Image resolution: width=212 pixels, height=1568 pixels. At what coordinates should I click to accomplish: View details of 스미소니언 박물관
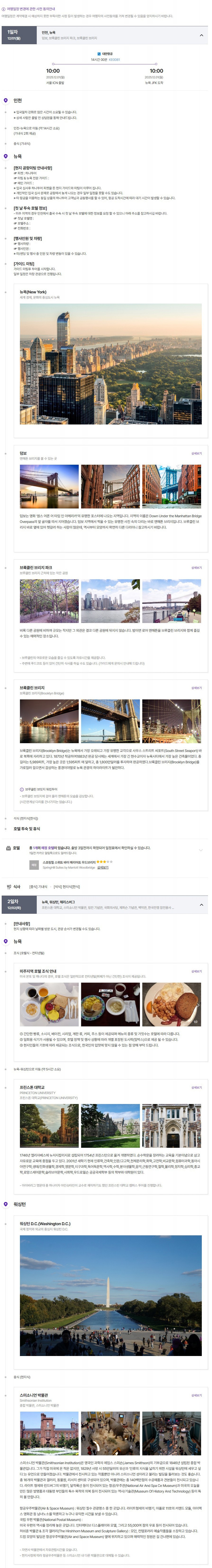(x=196, y=1395)
